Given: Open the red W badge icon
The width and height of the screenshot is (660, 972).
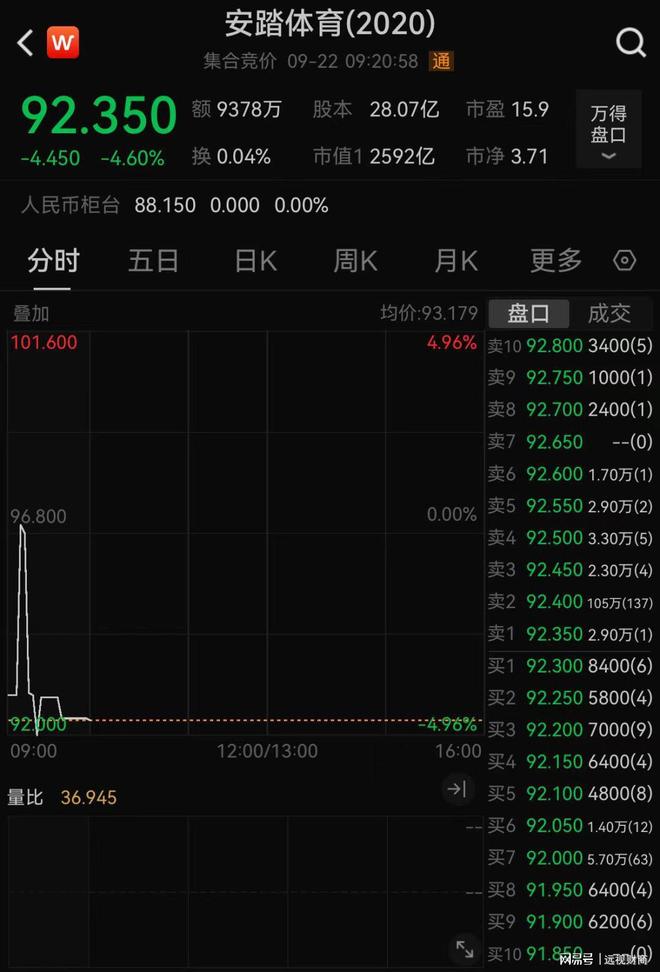Looking at the screenshot, I should click(63, 43).
